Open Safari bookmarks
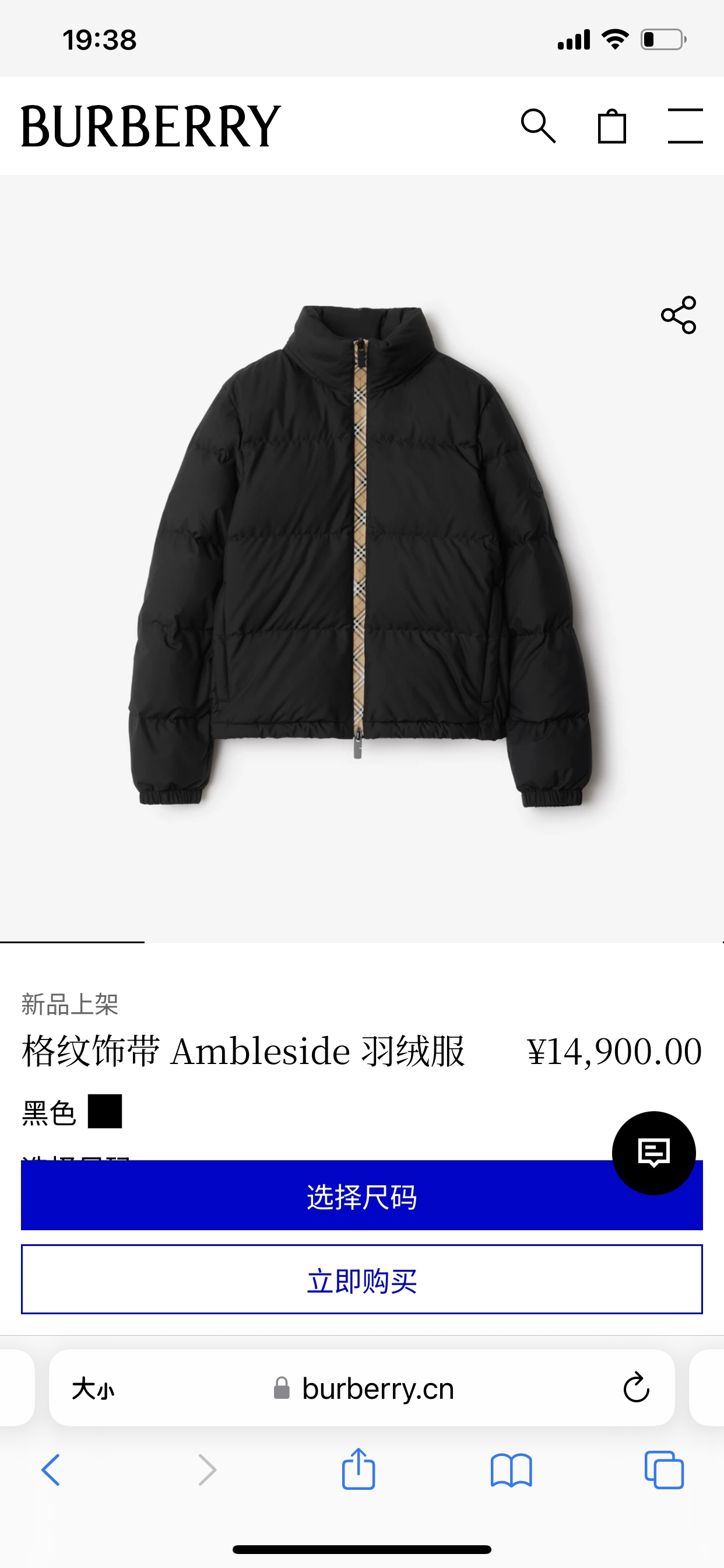The image size is (724, 1568). point(511,1470)
